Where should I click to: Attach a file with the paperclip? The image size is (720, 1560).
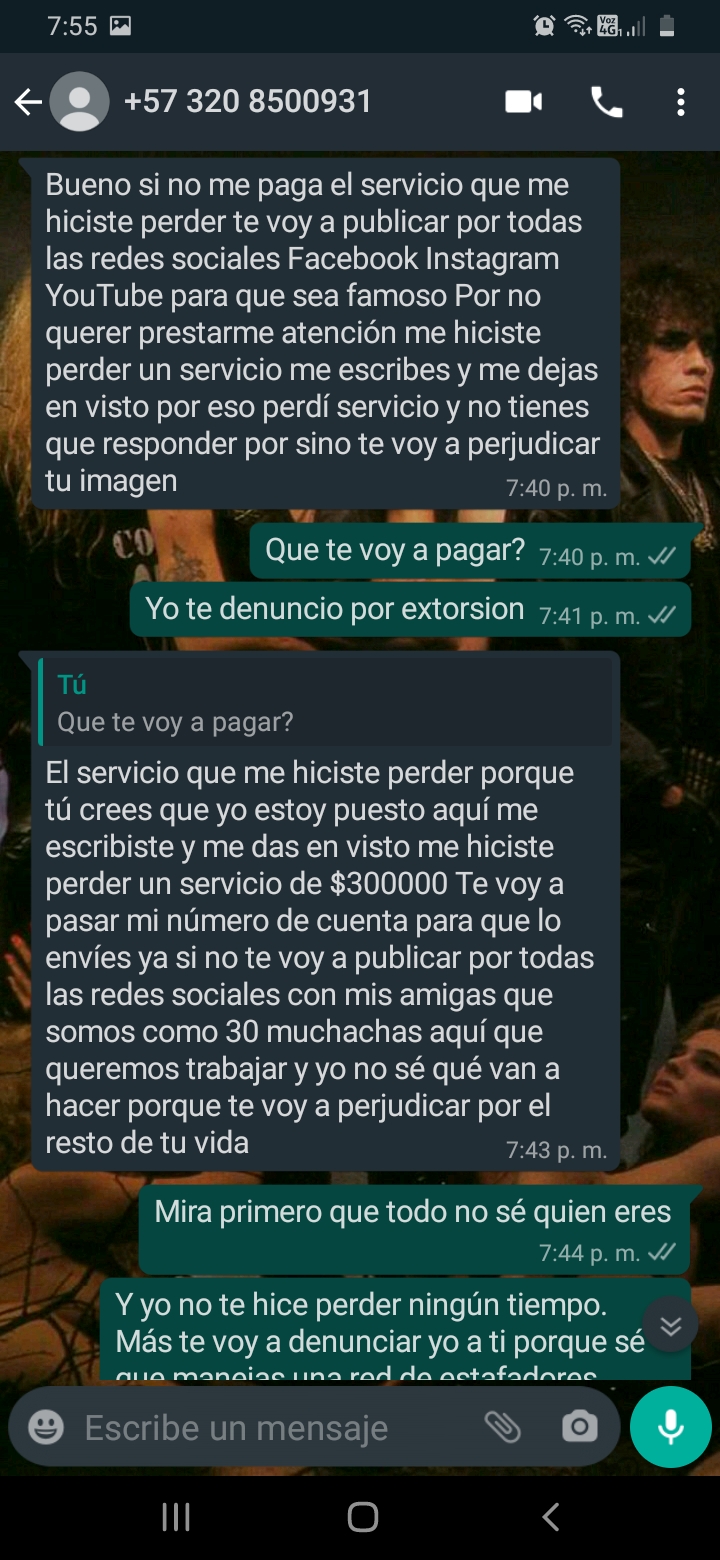pyautogui.click(x=502, y=1427)
